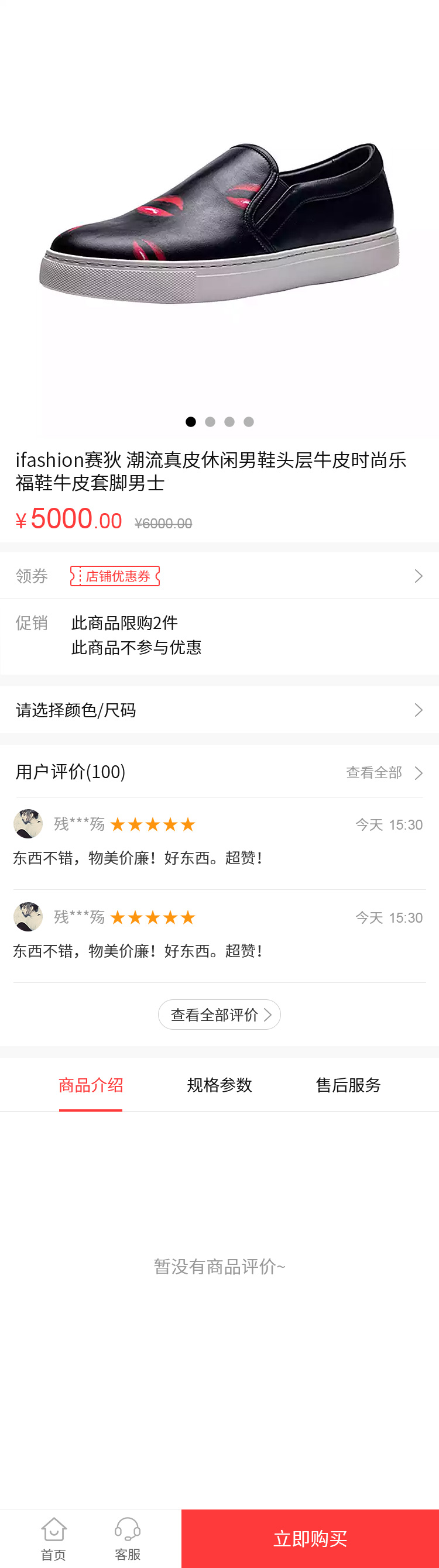
Task: Tap the shoe product image
Action: point(219,222)
